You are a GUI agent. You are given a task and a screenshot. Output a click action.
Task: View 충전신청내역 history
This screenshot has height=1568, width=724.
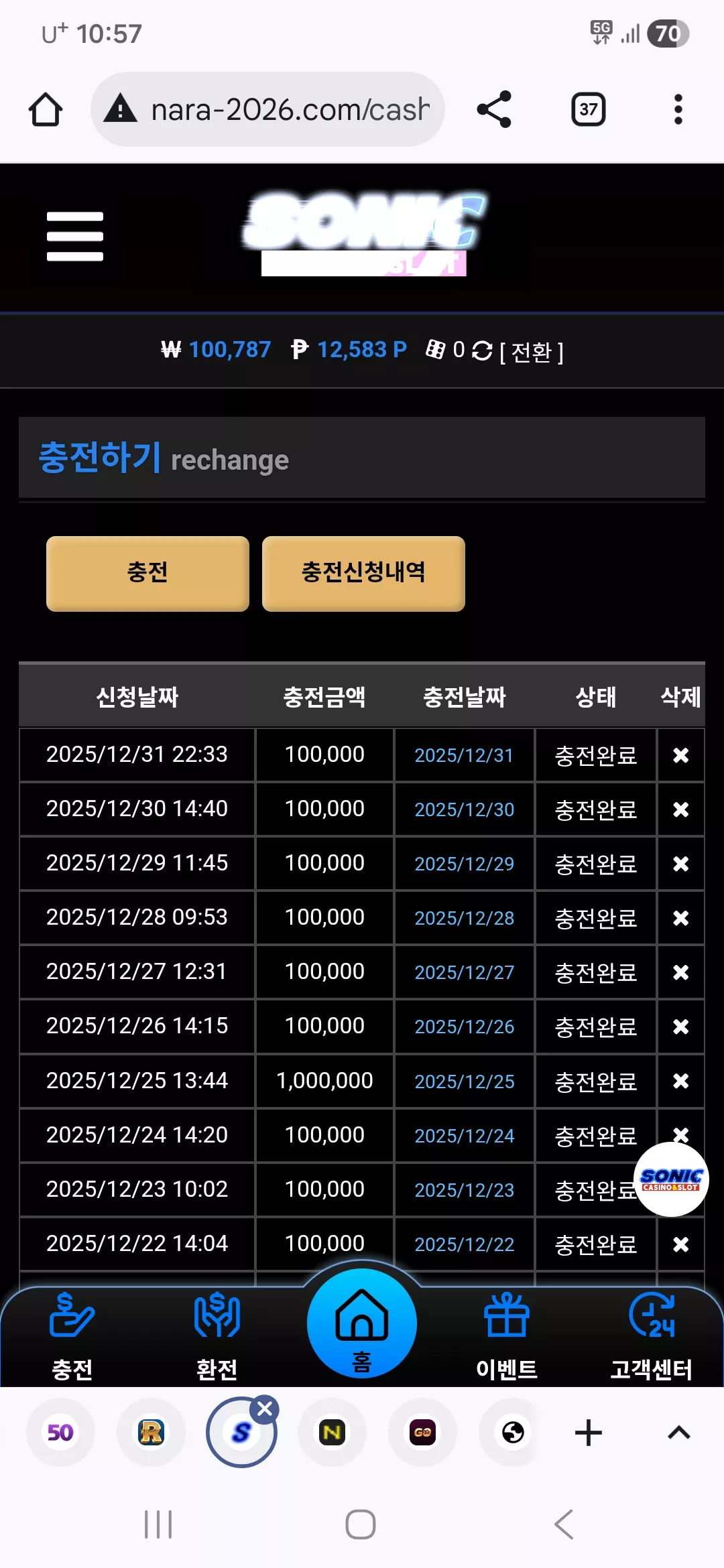[363, 573]
